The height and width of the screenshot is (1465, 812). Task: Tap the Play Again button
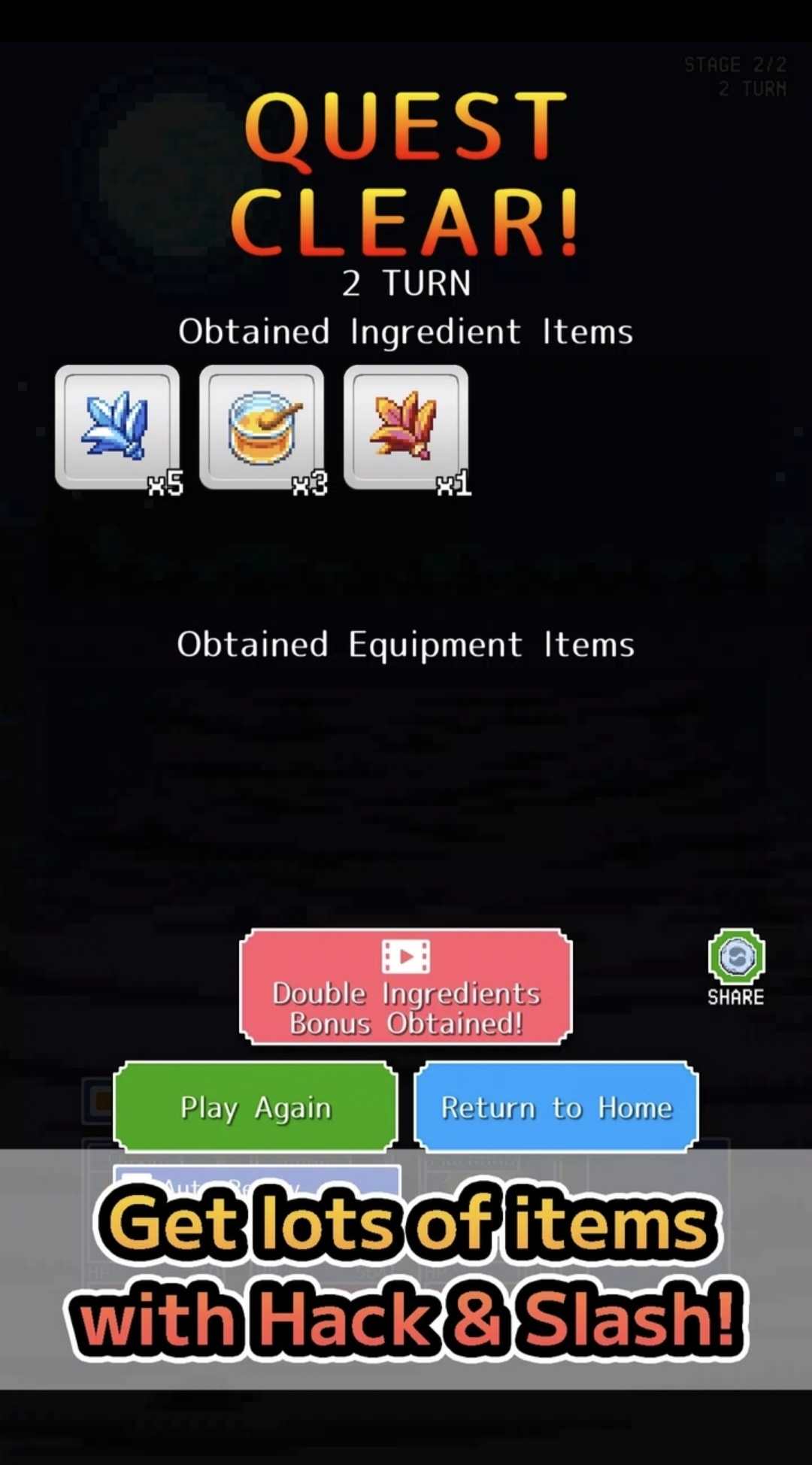point(255,1107)
